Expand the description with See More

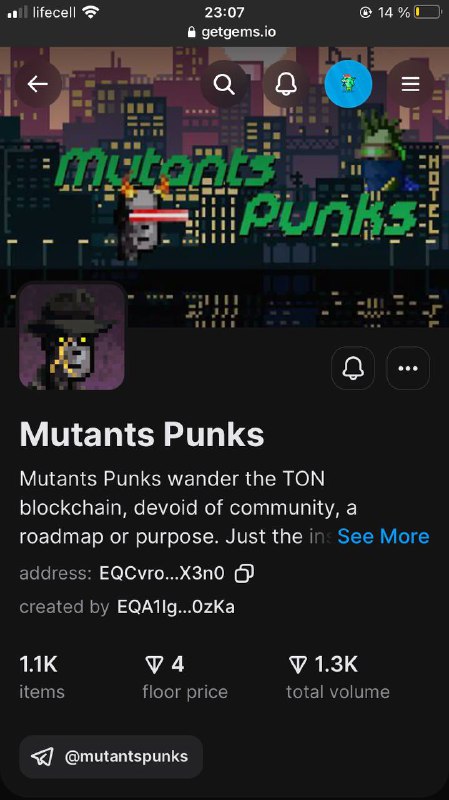coord(383,536)
